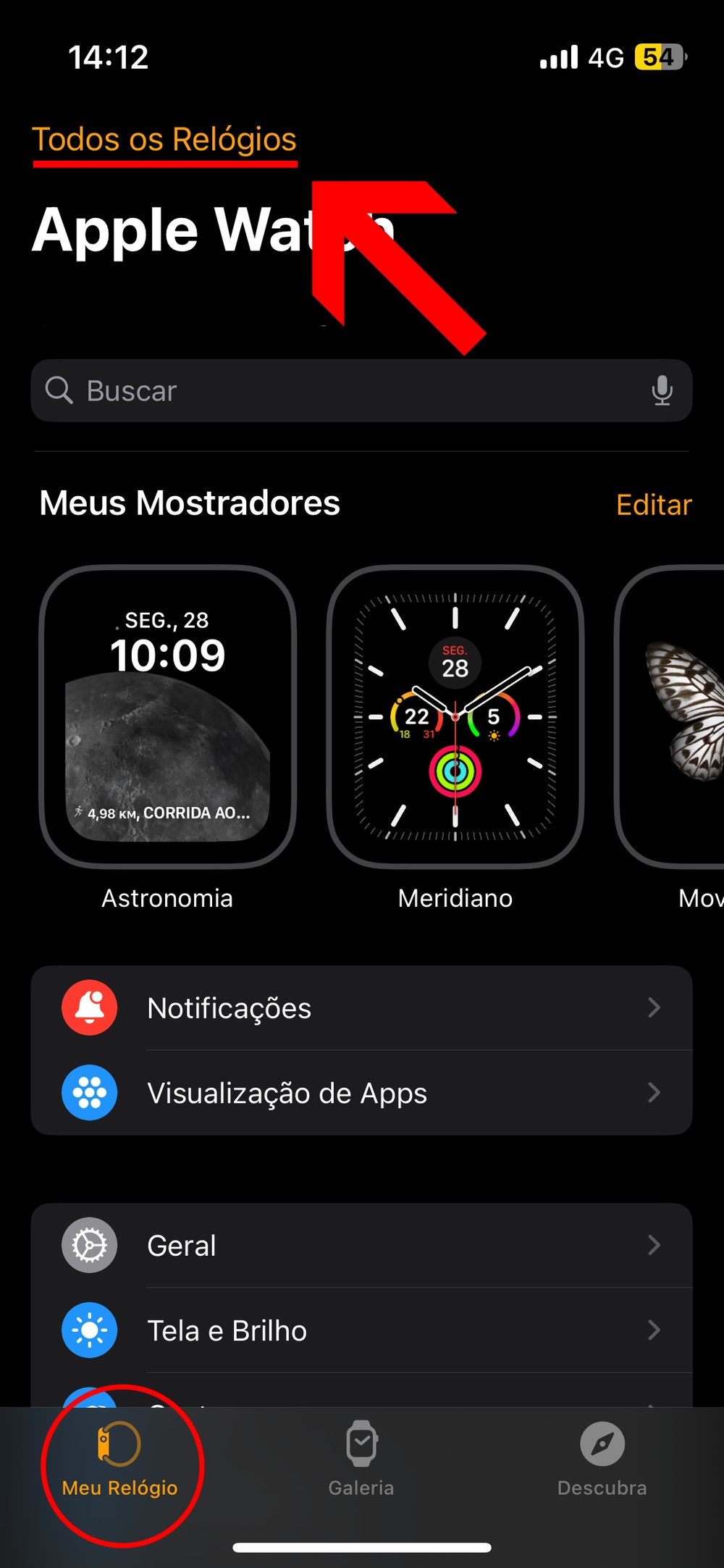
Task: Switch to the Meu Relógio tab
Action: [120, 1459]
